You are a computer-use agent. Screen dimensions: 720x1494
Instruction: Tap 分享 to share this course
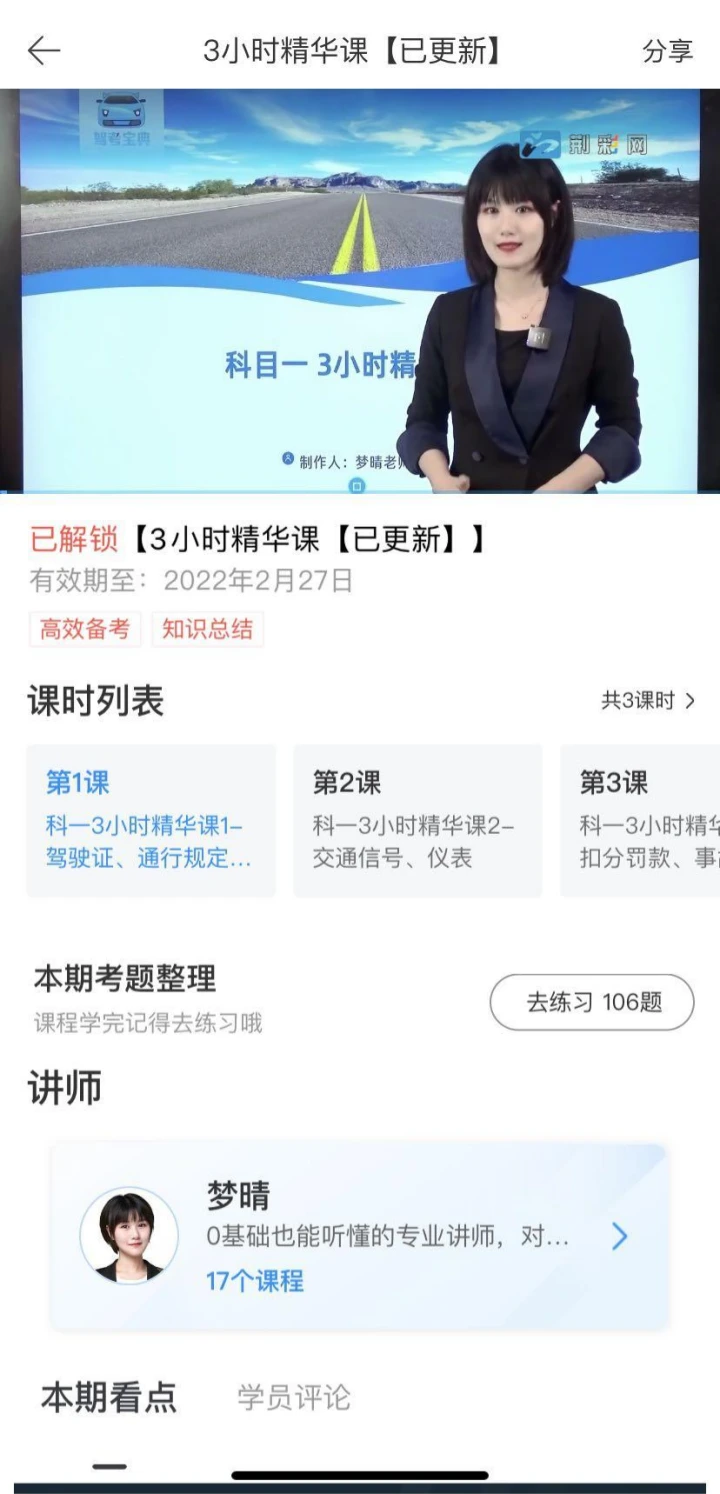pyautogui.click(x=667, y=52)
